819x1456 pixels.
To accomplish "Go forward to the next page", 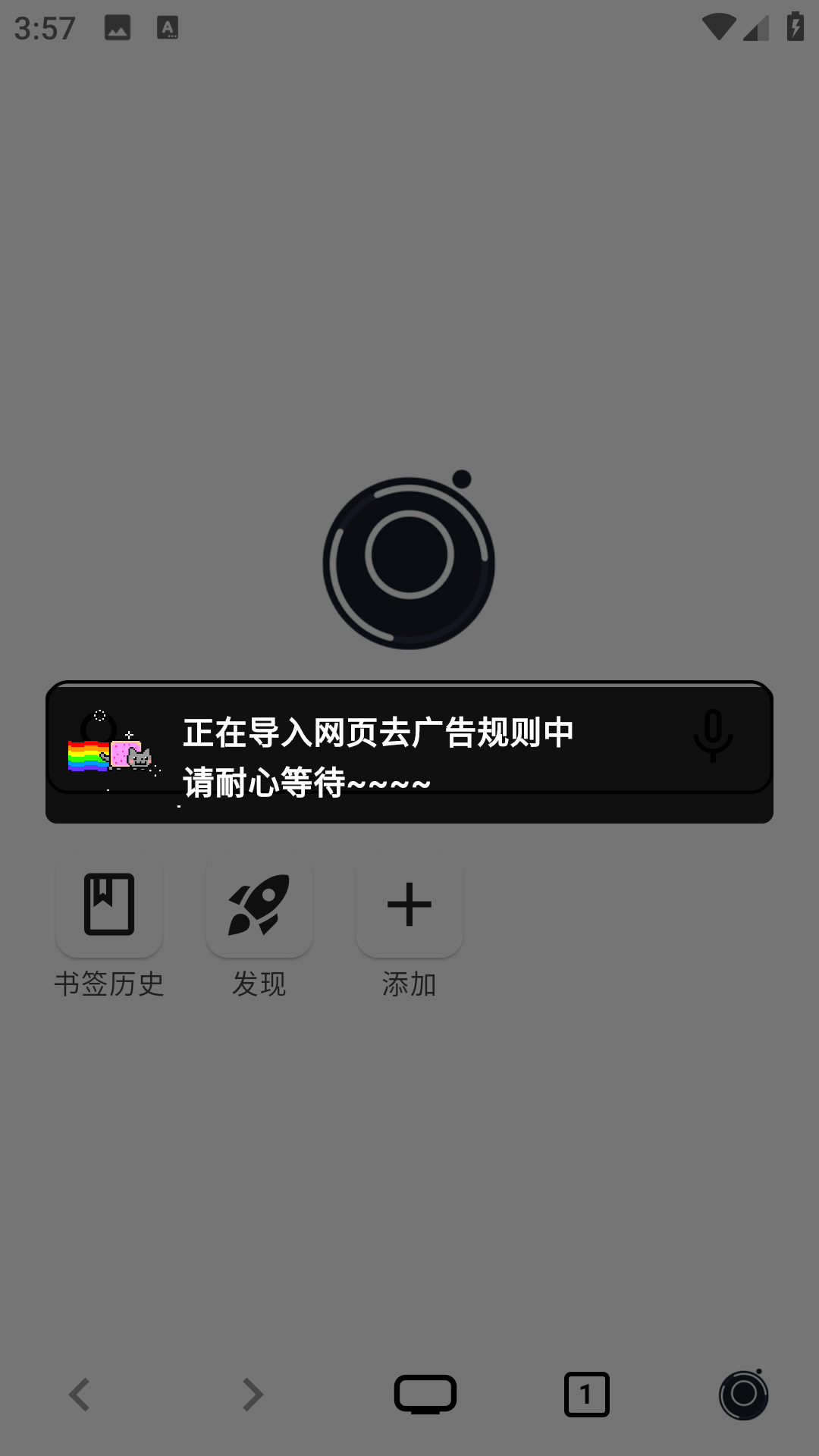I will pos(253,1395).
